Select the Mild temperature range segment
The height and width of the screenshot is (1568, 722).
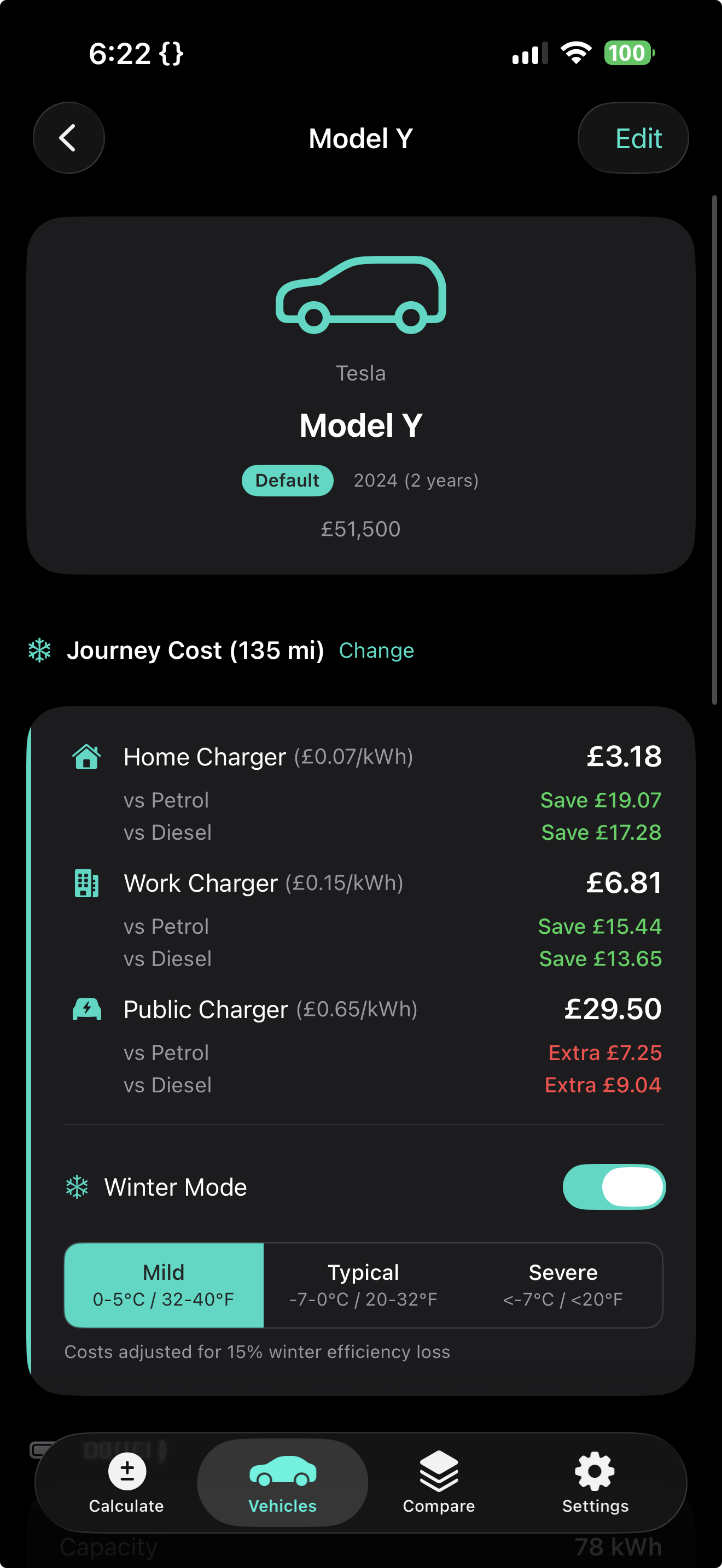coord(164,1285)
